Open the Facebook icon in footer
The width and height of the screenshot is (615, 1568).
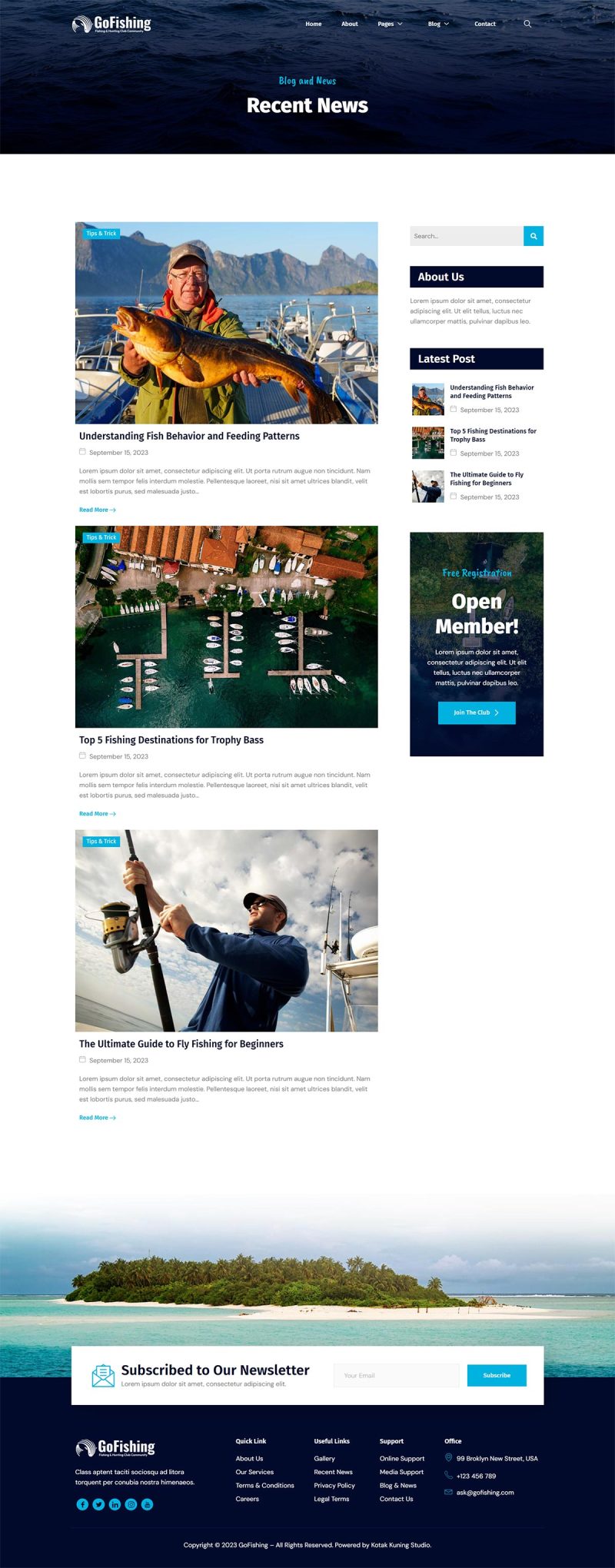tap(82, 1504)
